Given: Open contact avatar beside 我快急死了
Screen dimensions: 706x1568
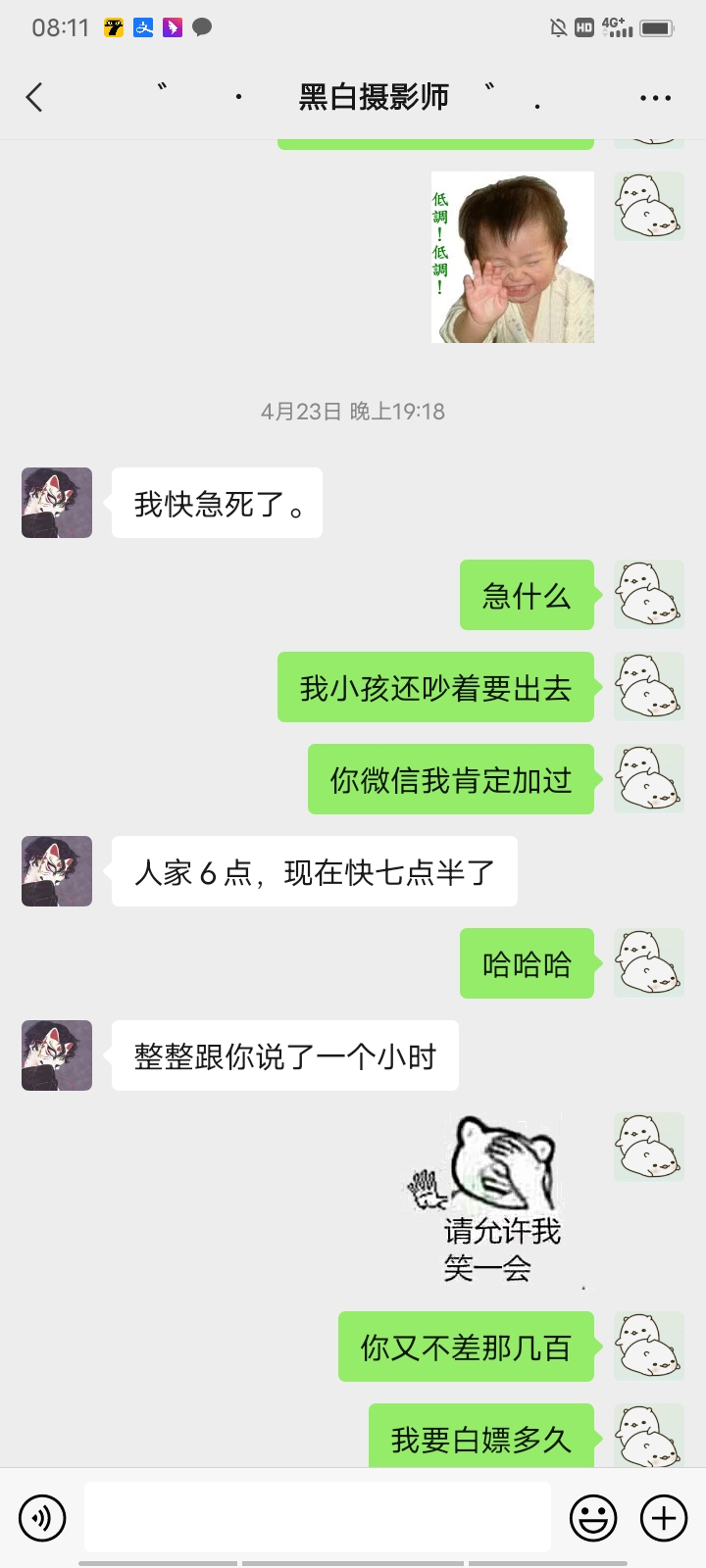Looking at the screenshot, I should (57, 503).
